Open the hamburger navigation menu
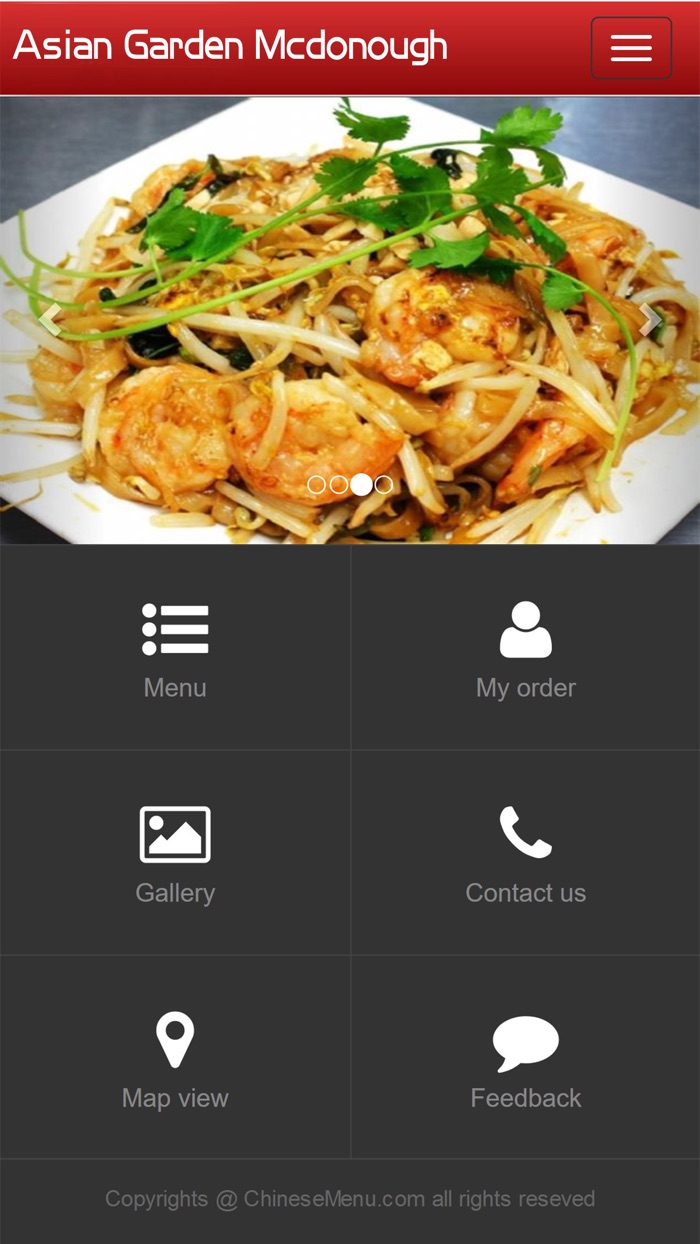The image size is (700, 1244). click(x=631, y=48)
